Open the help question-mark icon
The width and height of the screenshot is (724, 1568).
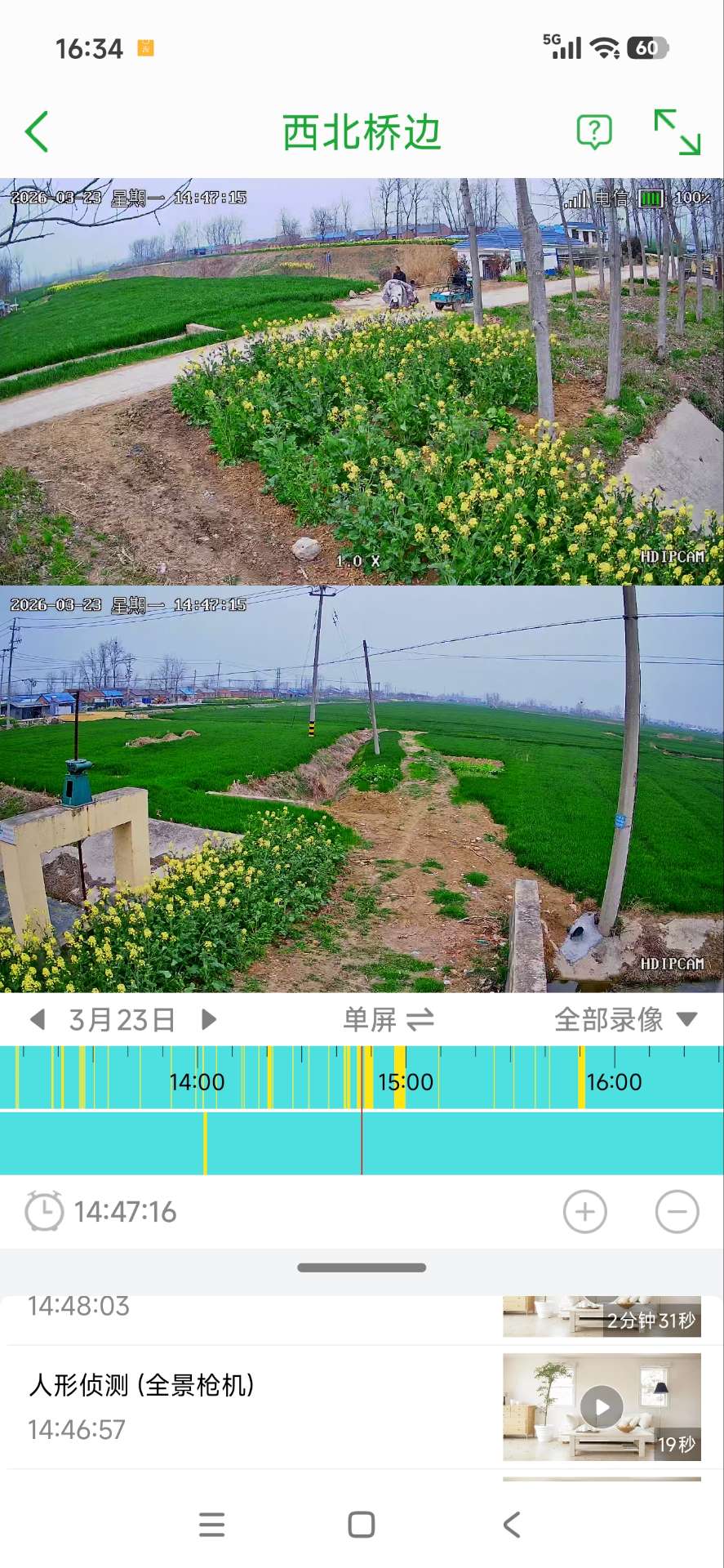pyautogui.click(x=593, y=131)
